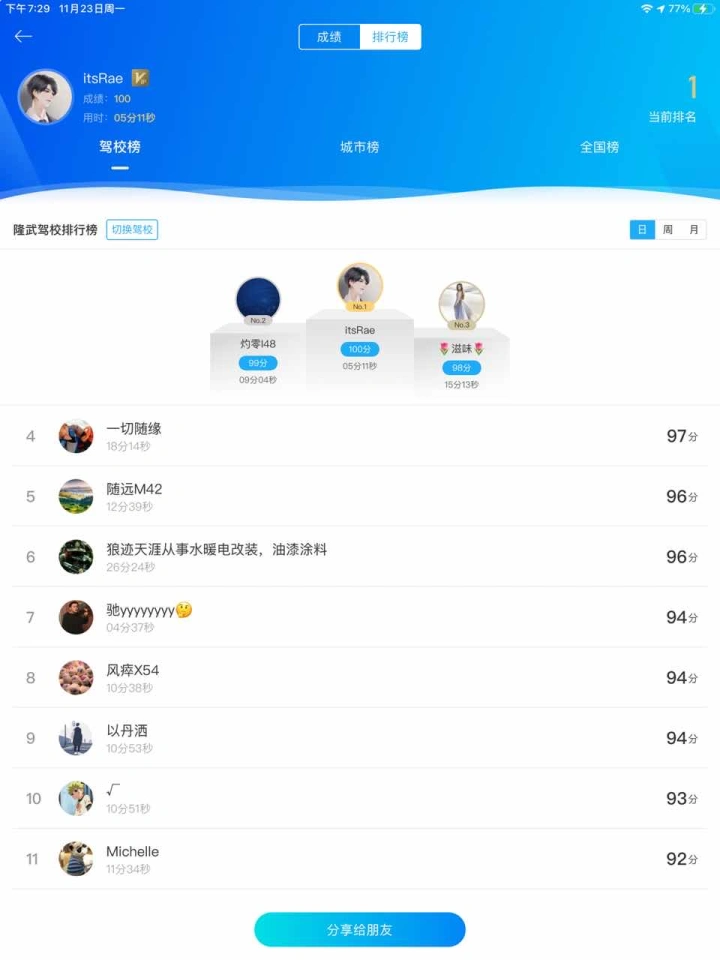Go back using the top-left arrow
720x960 pixels.
point(23,36)
